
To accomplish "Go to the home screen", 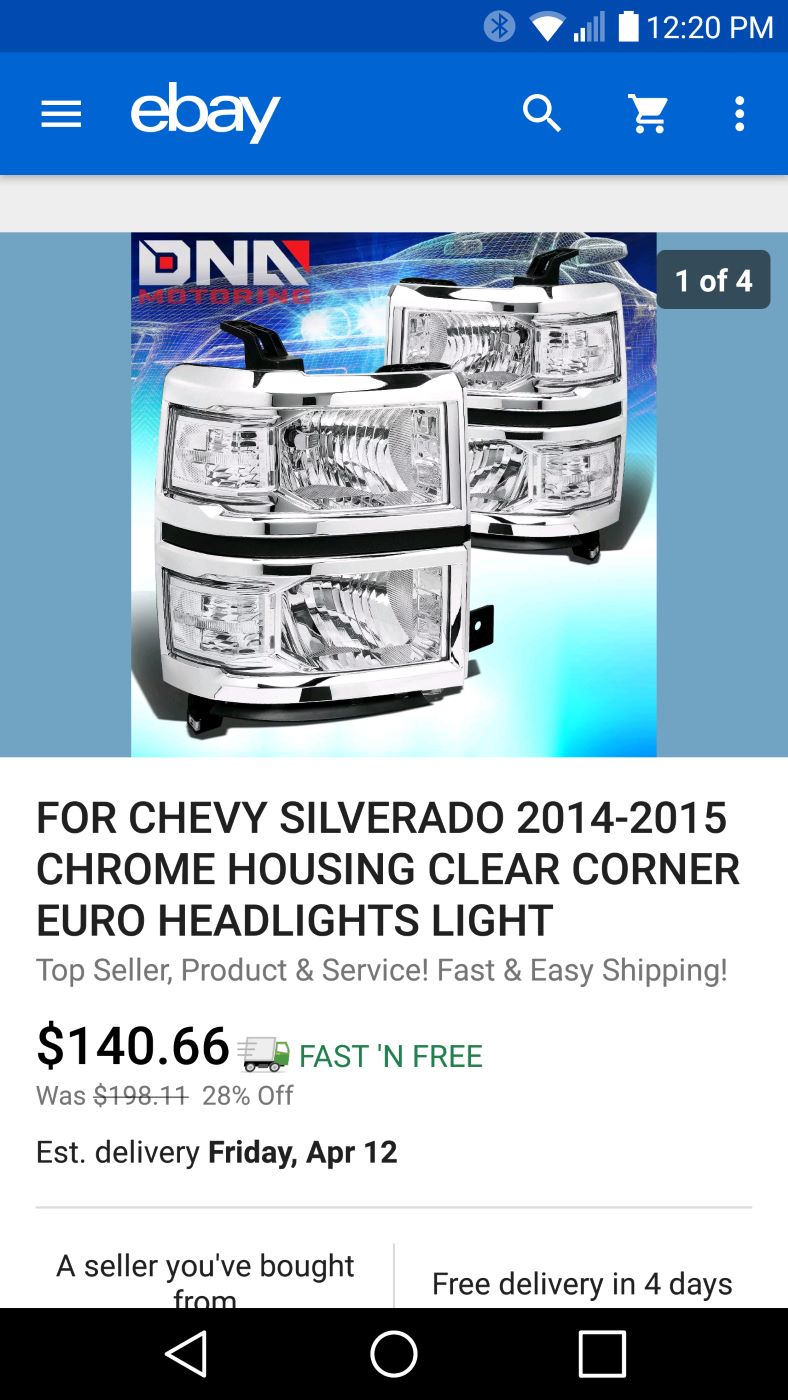I will pos(394,1354).
